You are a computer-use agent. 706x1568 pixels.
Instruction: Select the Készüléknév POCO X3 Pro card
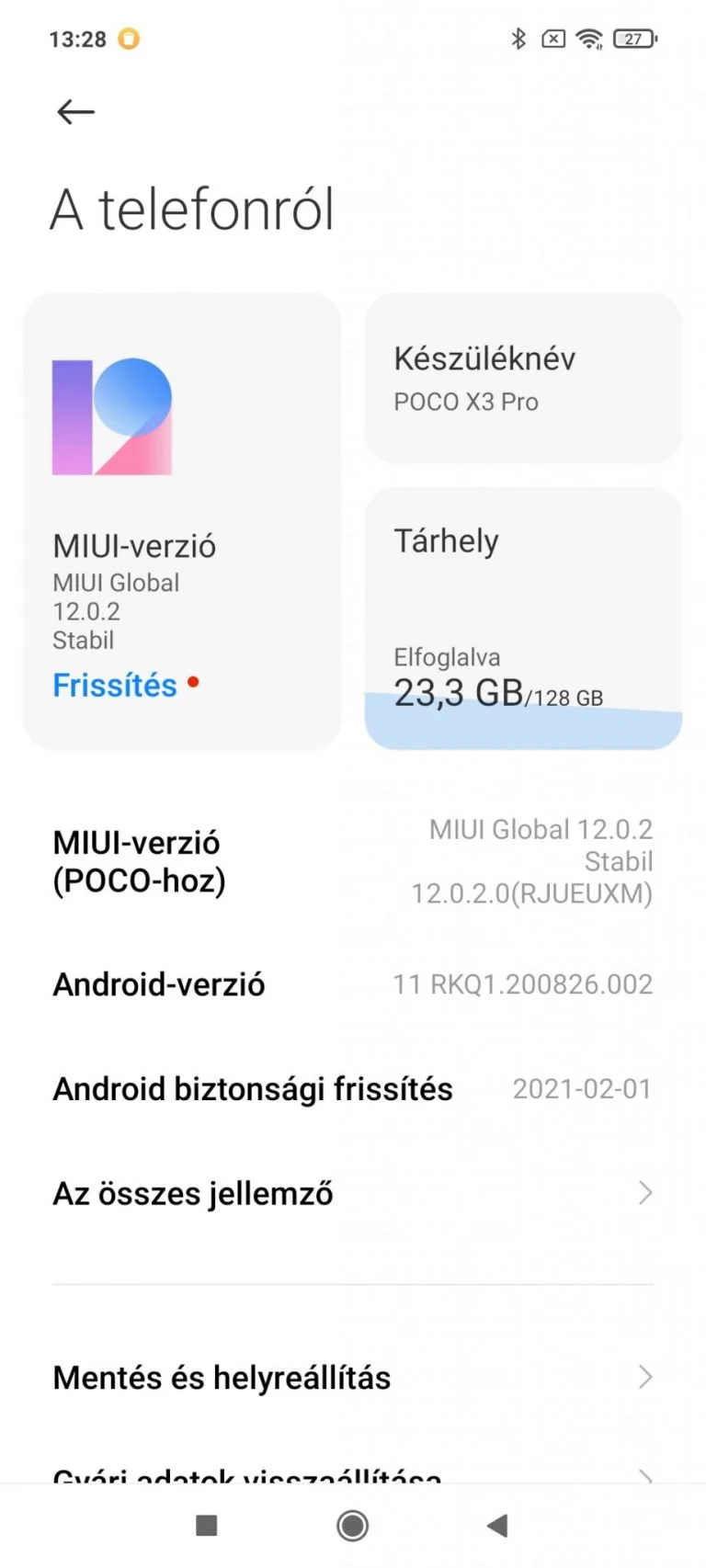pyautogui.click(x=521, y=378)
